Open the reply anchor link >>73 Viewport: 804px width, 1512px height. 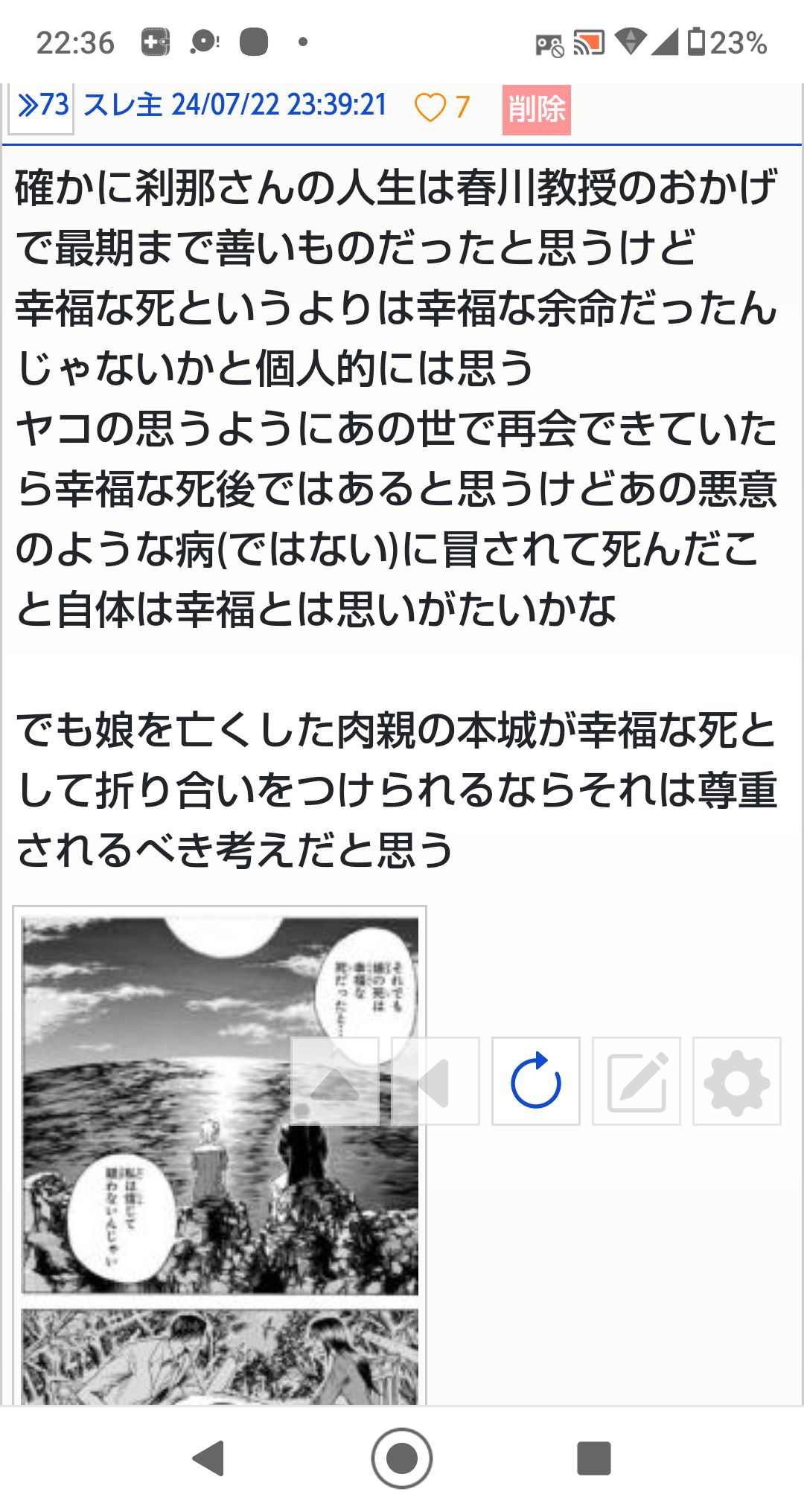pos(43,106)
